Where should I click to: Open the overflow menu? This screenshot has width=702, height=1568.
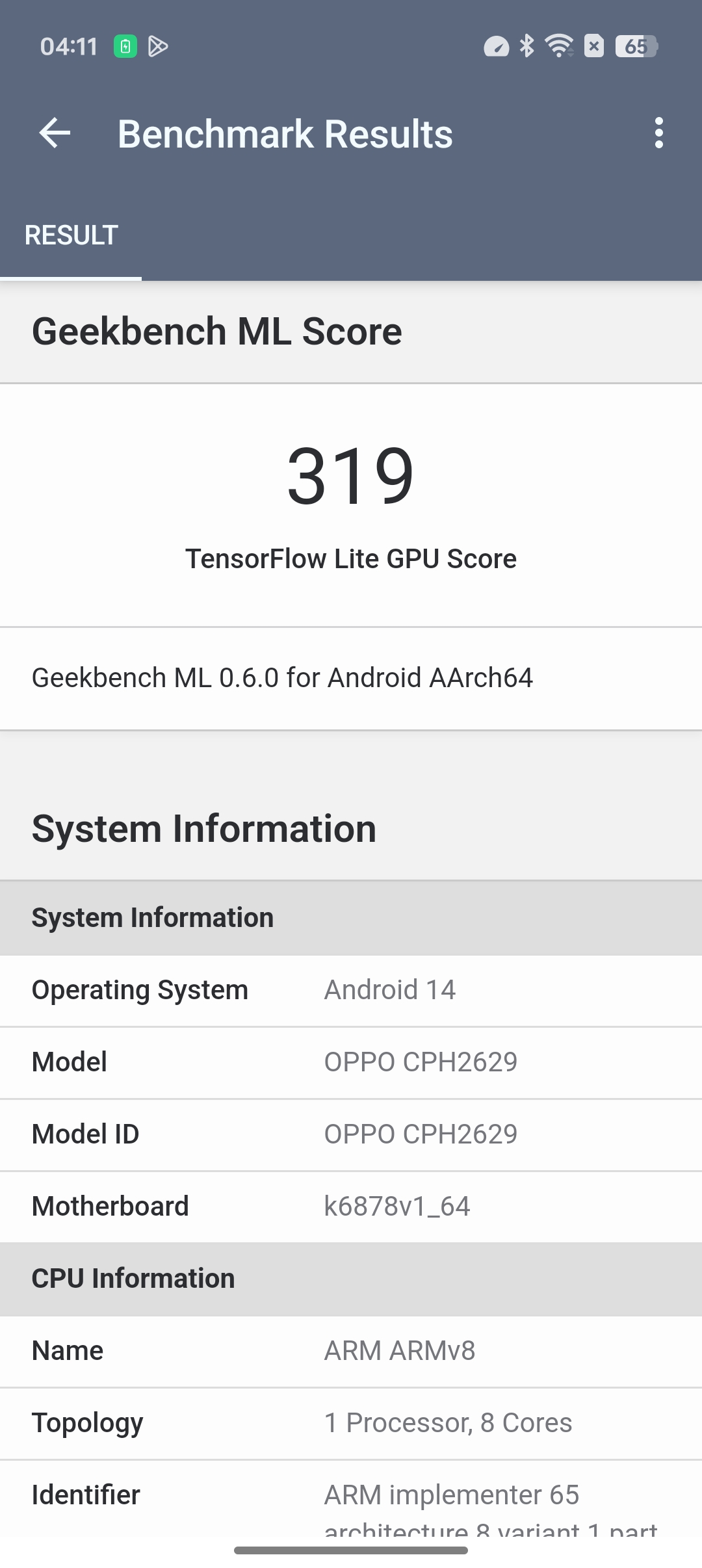click(658, 133)
